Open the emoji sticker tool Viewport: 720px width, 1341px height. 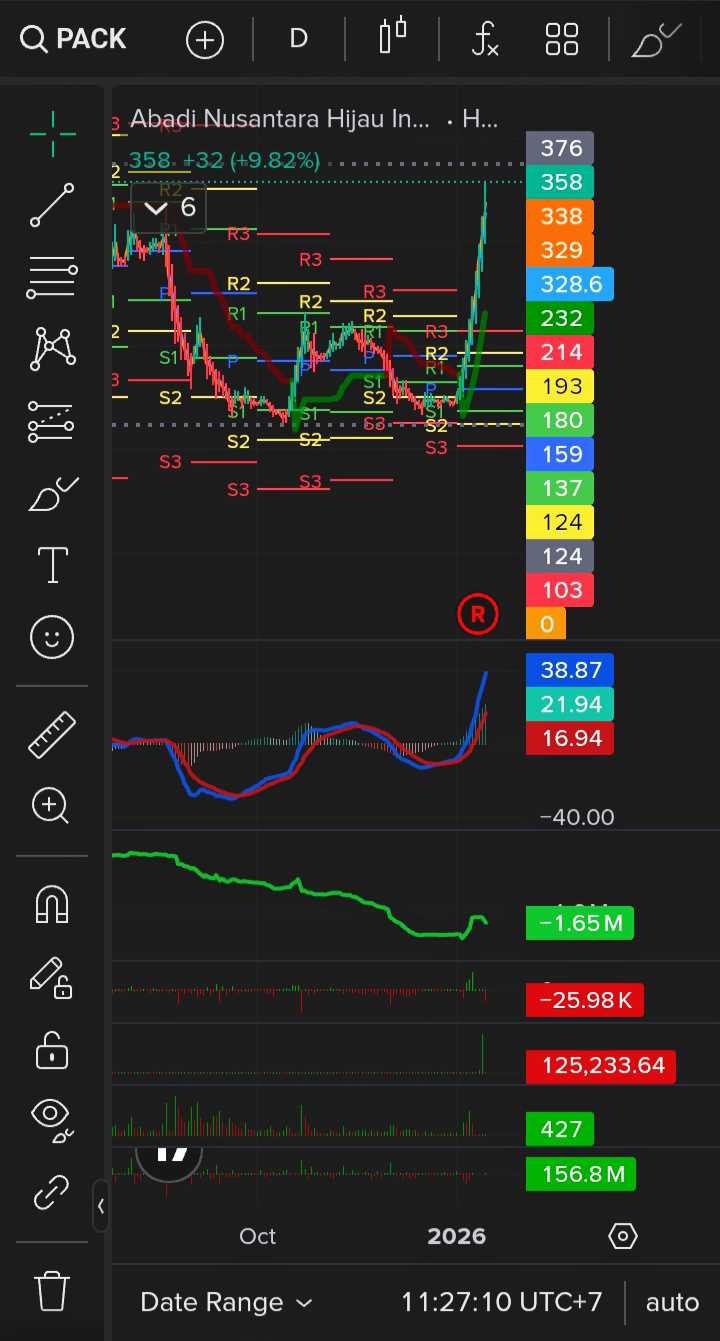(52, 636)
